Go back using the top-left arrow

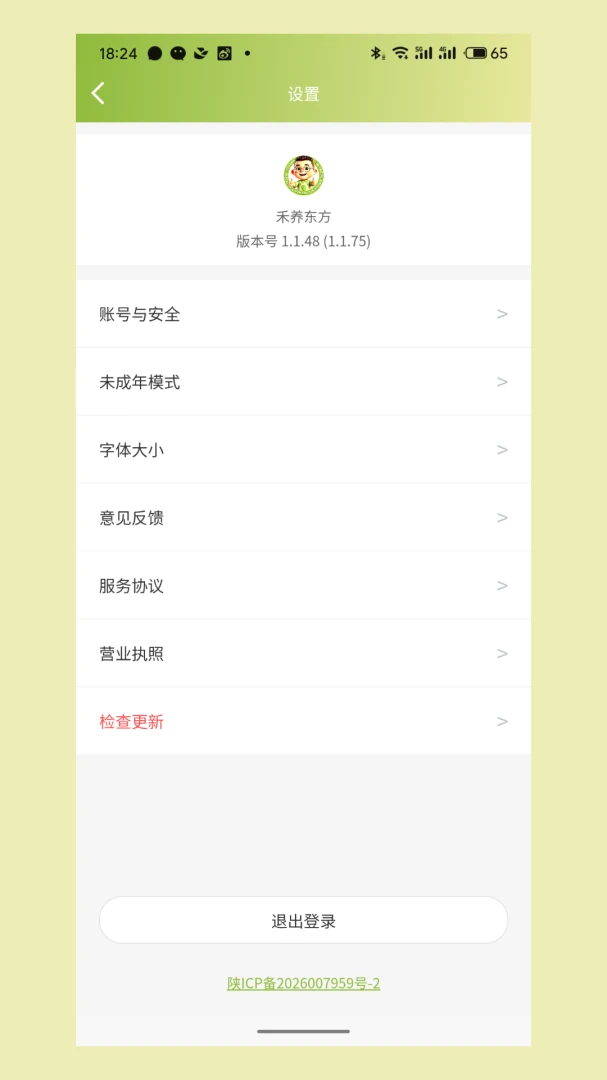(x=98, y=93)
